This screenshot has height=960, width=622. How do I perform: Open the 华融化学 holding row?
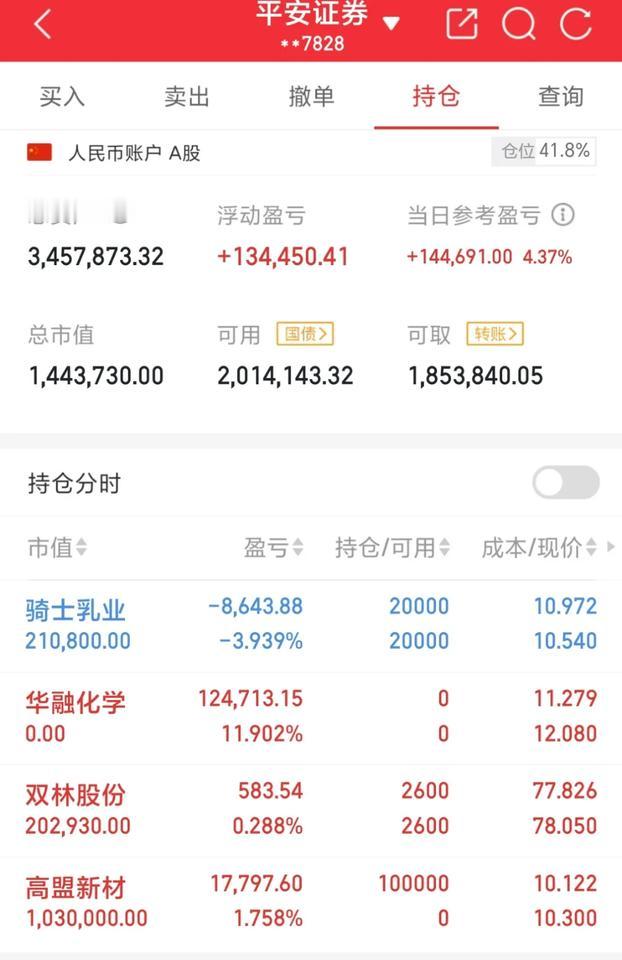pos(311,716)
